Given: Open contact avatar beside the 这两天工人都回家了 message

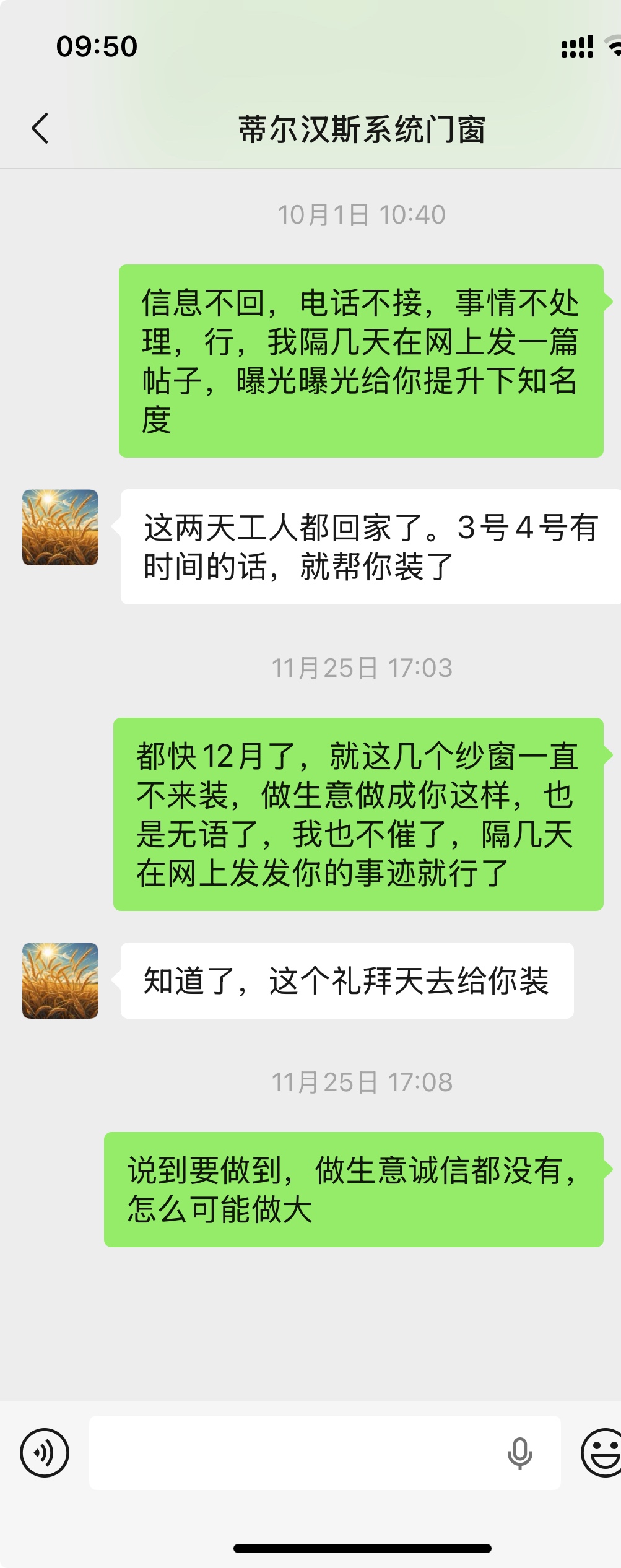Looking at the screenshot, I should point(60,528).
